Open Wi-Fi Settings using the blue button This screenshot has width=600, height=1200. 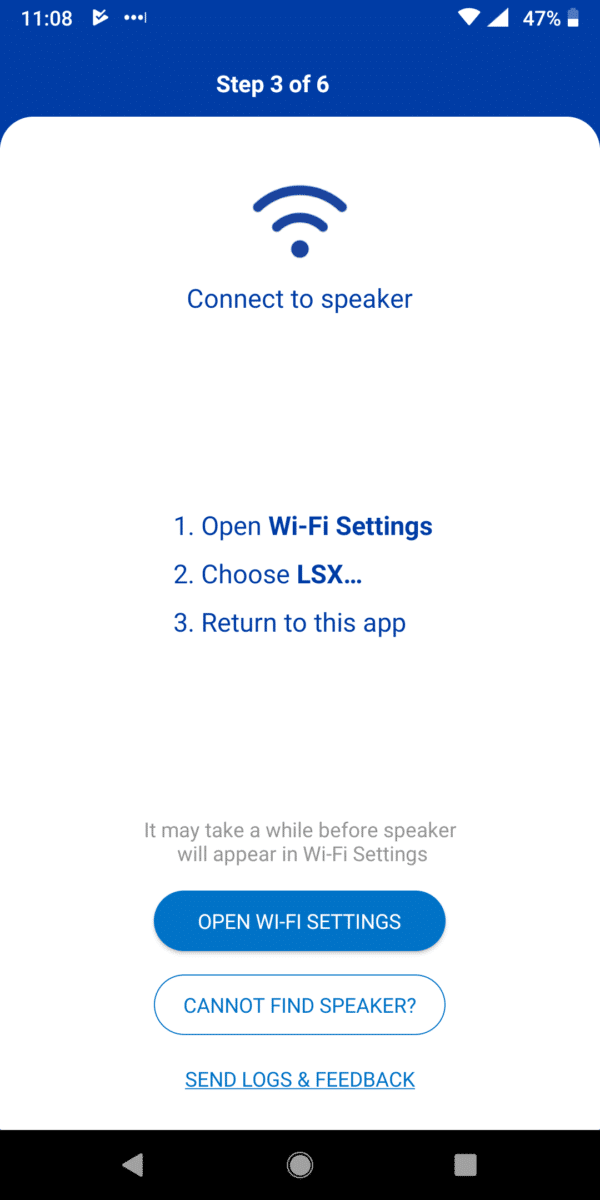pos(299,921)
